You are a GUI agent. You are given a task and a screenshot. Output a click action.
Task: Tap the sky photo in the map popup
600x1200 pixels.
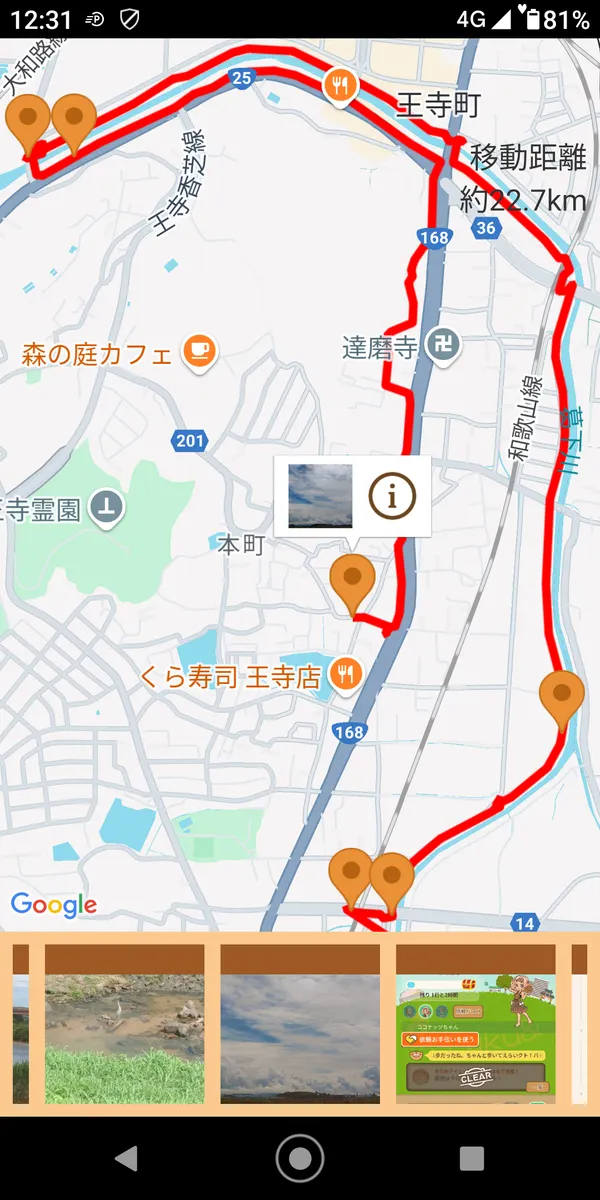pyautogui.click(x=320, y=495)
